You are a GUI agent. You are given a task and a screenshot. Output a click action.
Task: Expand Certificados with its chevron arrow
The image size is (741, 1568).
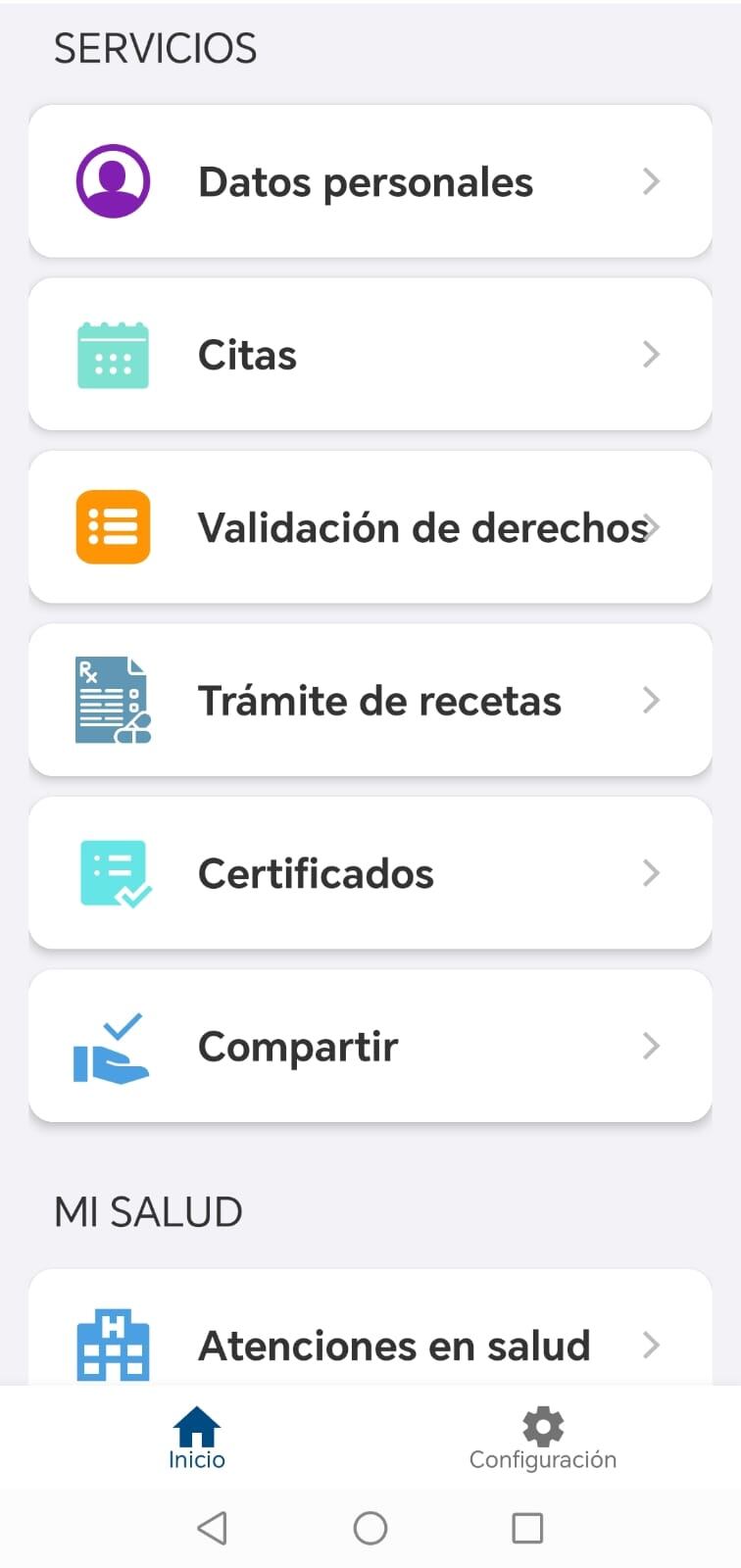651,872
